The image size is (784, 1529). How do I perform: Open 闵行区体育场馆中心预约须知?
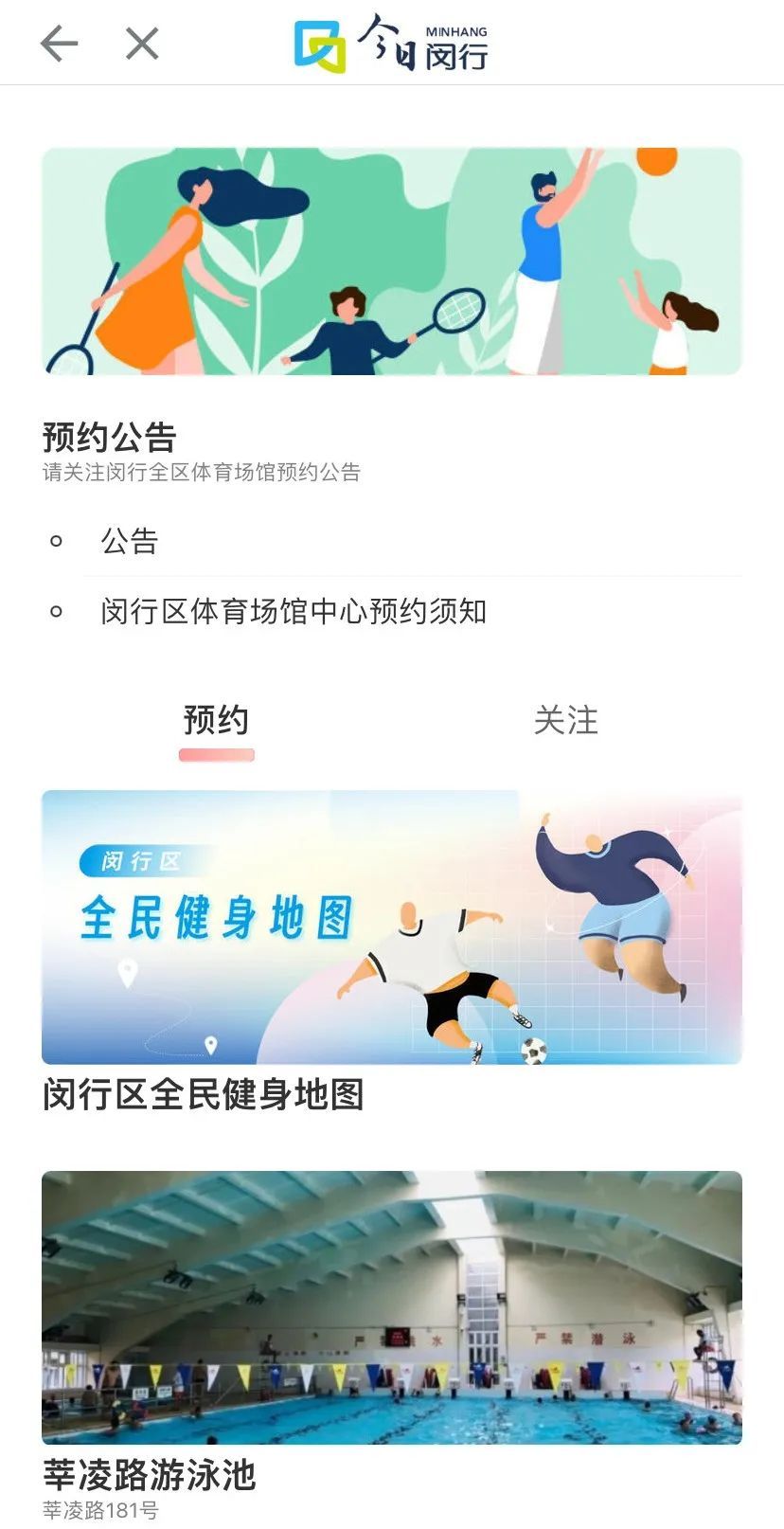pos(294,611)
